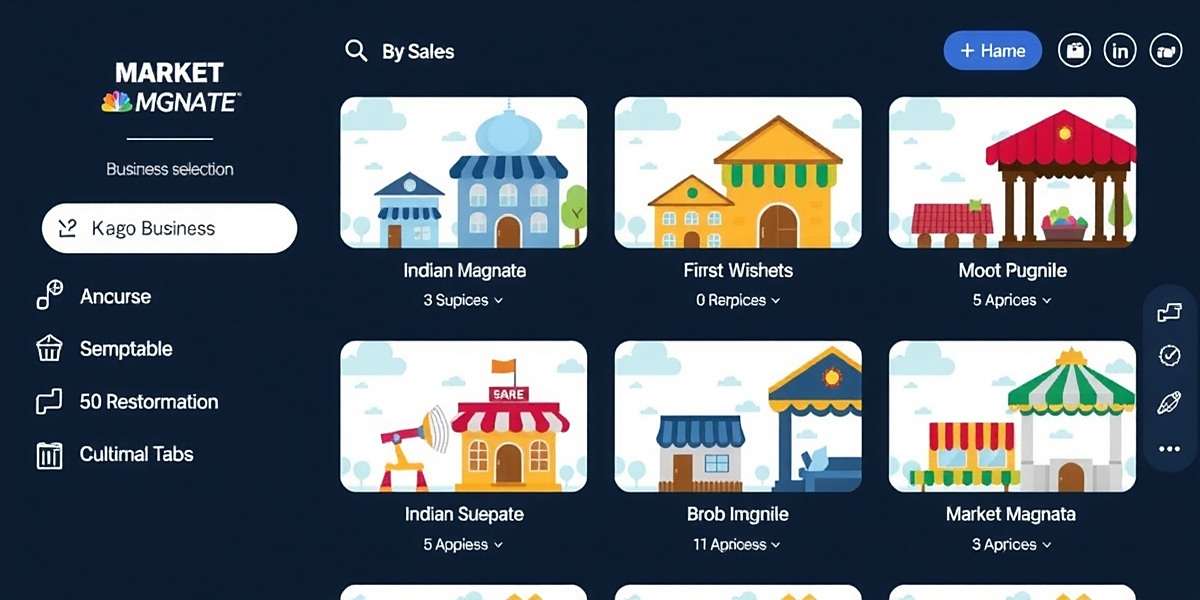
Task: Open the three-dot more options
Action: tap(1169, 449)
